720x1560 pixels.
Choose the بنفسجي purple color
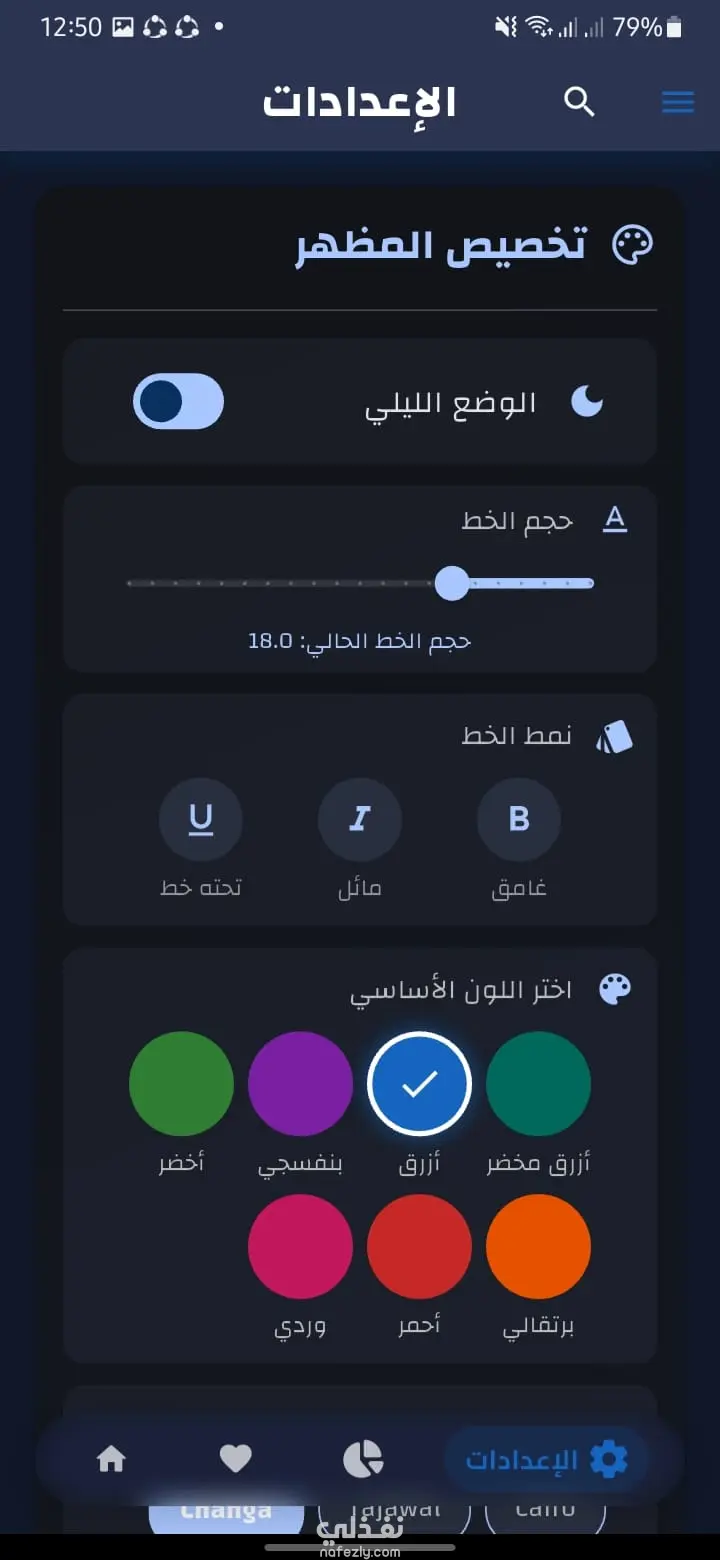(300, 1084)
